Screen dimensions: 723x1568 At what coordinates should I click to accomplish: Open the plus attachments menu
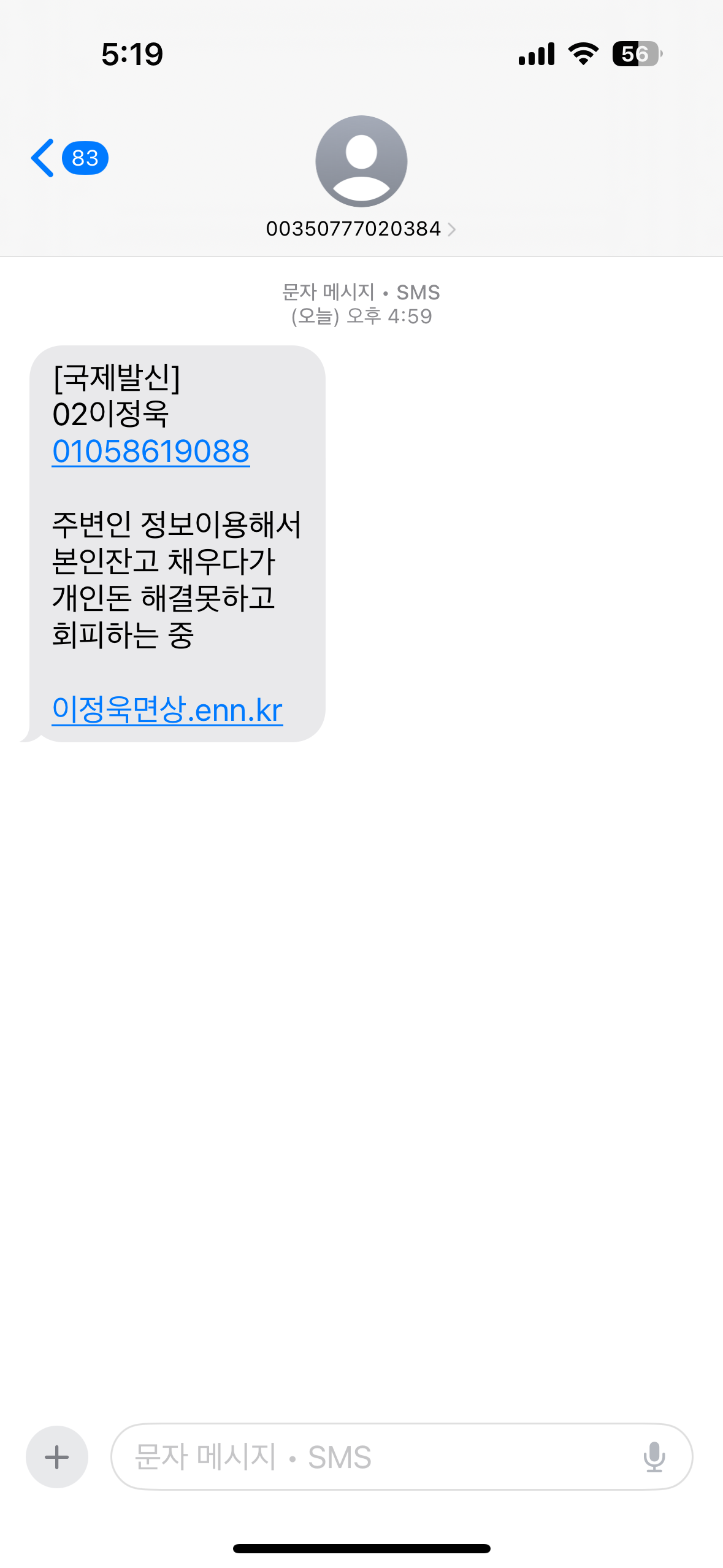tap(57, 1456)
